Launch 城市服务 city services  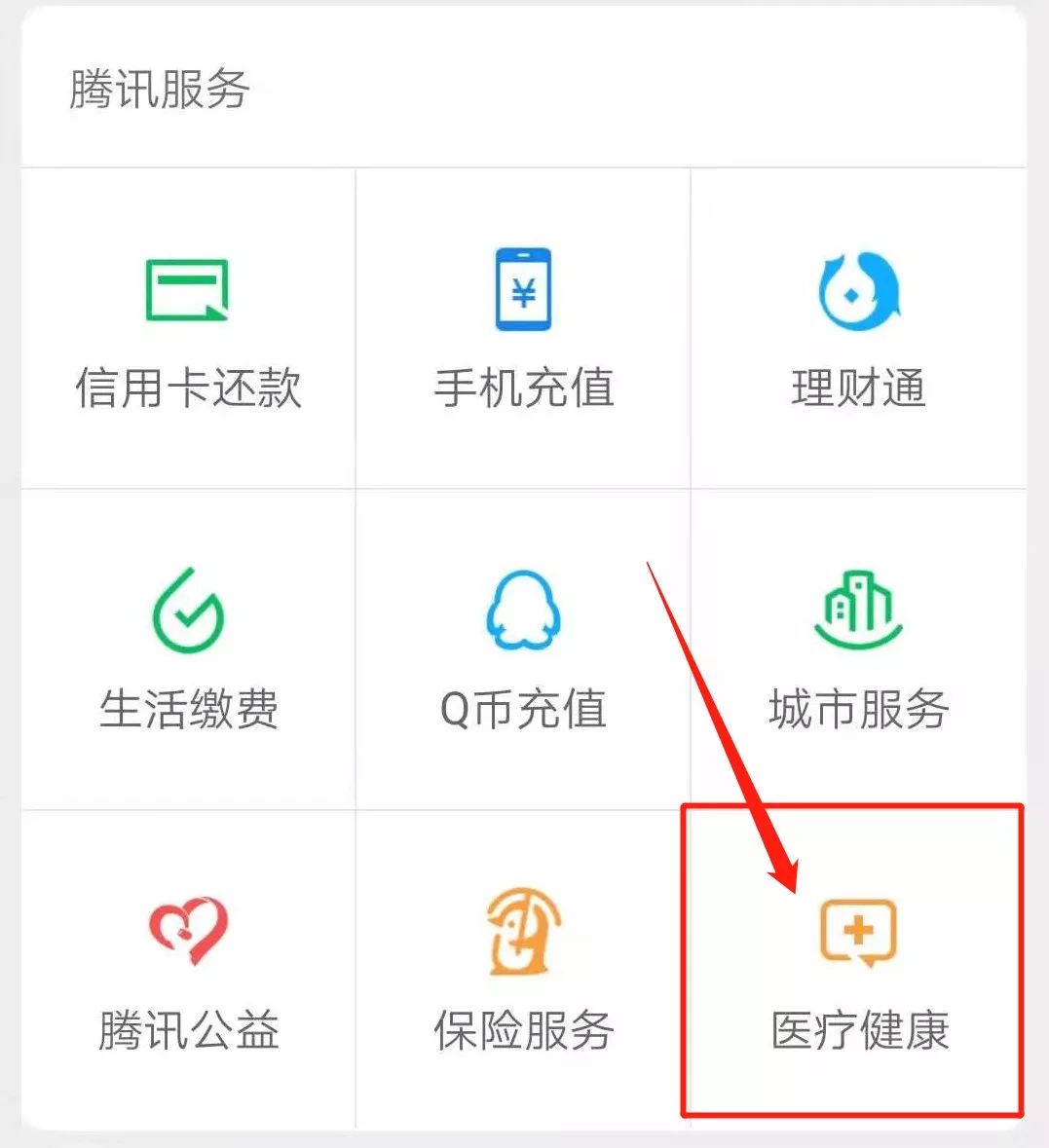[858, 650]
